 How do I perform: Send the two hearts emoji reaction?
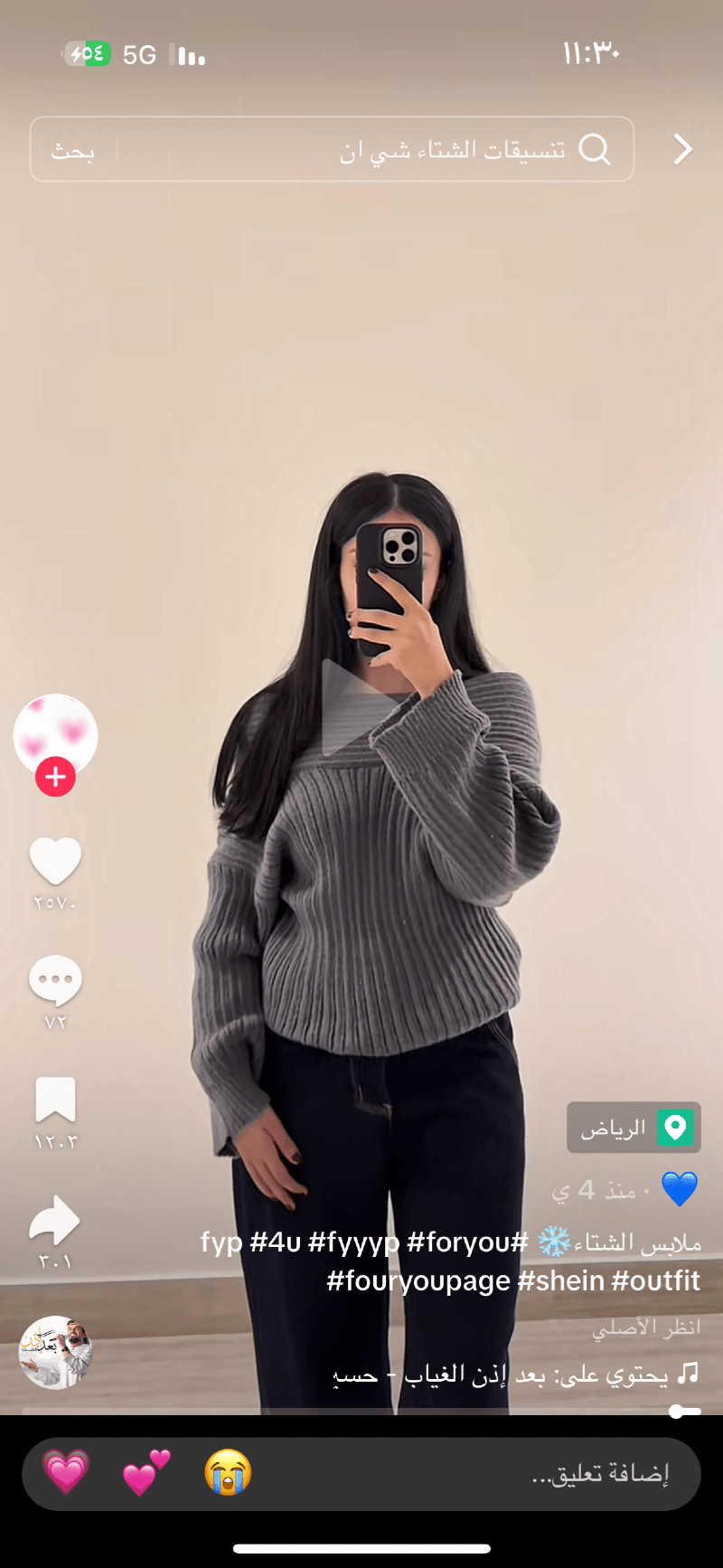coord(146,1473)
